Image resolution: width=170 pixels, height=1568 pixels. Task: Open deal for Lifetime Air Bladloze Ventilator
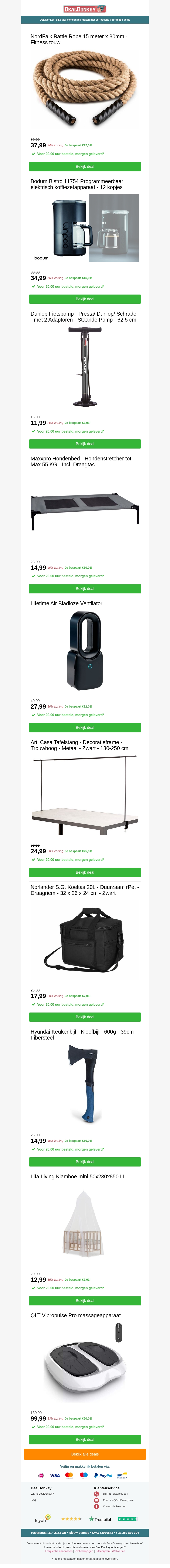(x=85, y=727)
